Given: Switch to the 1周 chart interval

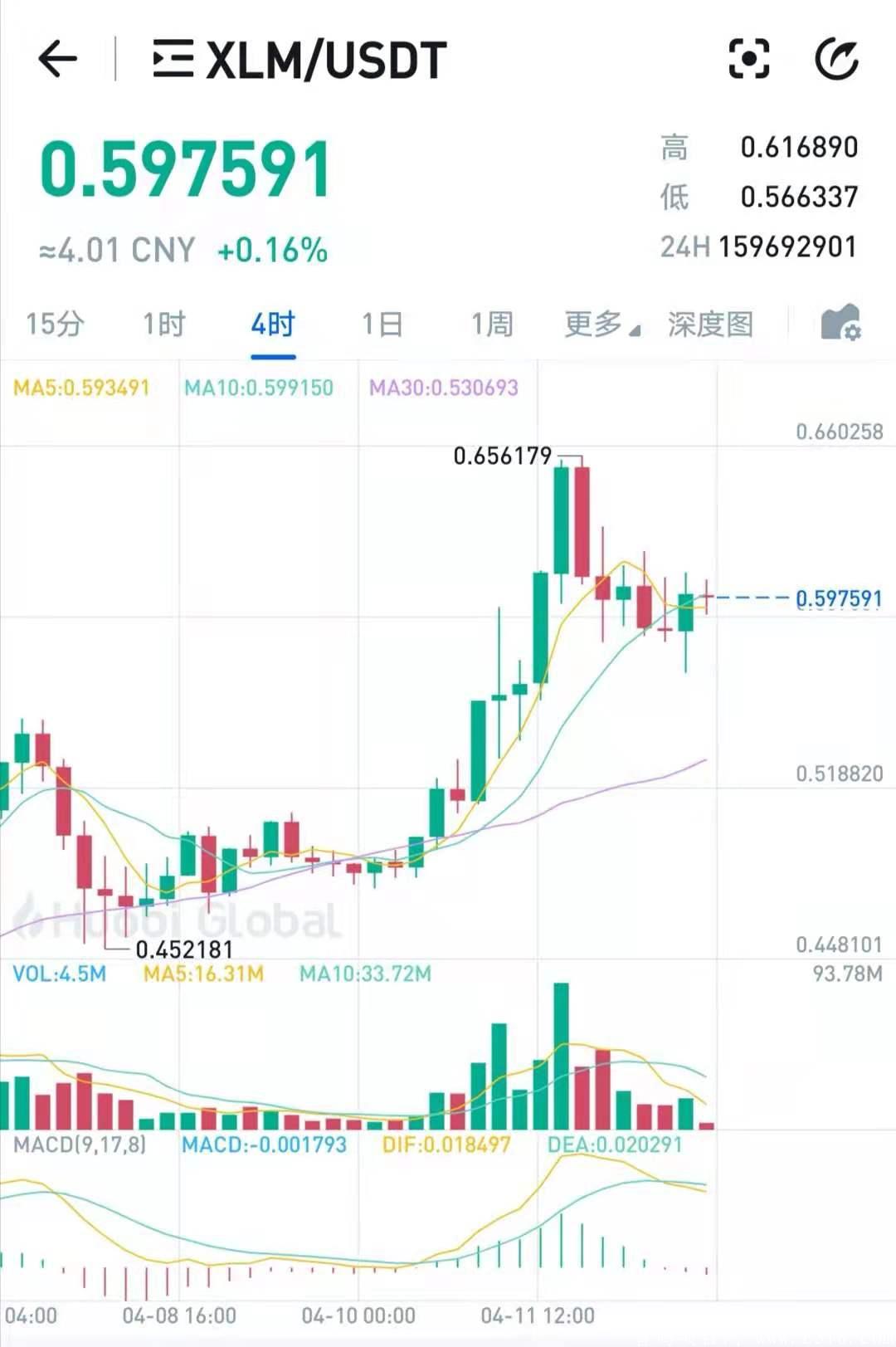Looking at the screenshot, I should click(492, 324).
